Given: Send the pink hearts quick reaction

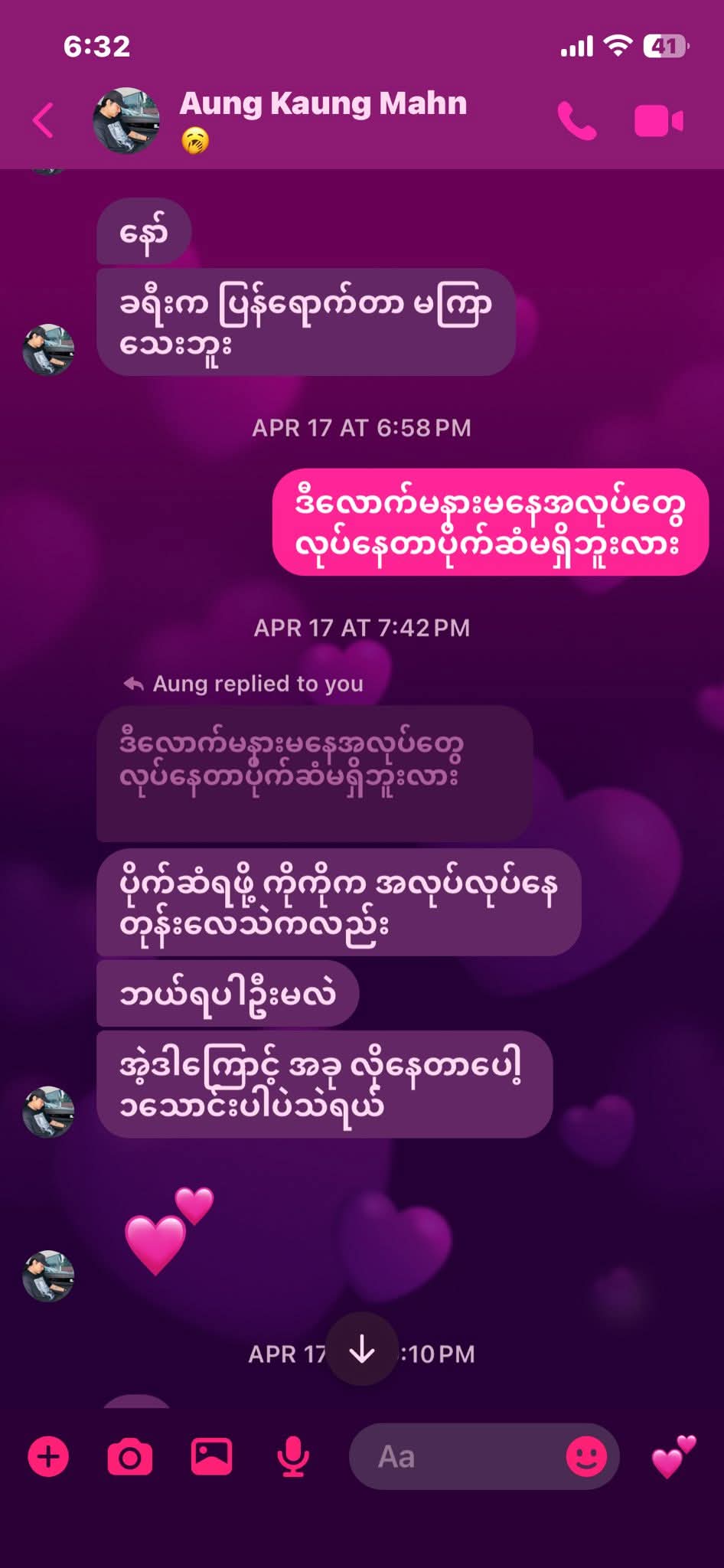Looking at the screenshot, I should coord(673,1456).
